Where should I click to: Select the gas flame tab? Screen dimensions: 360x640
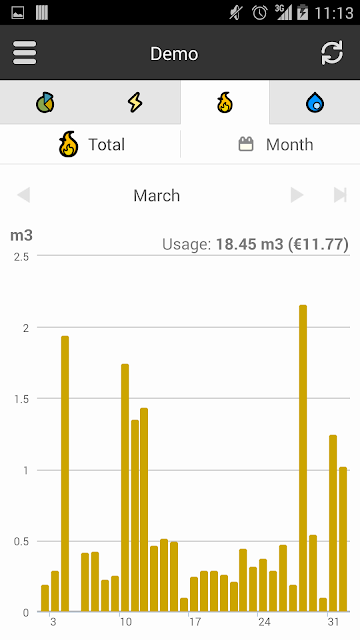[x=225, y=102]
